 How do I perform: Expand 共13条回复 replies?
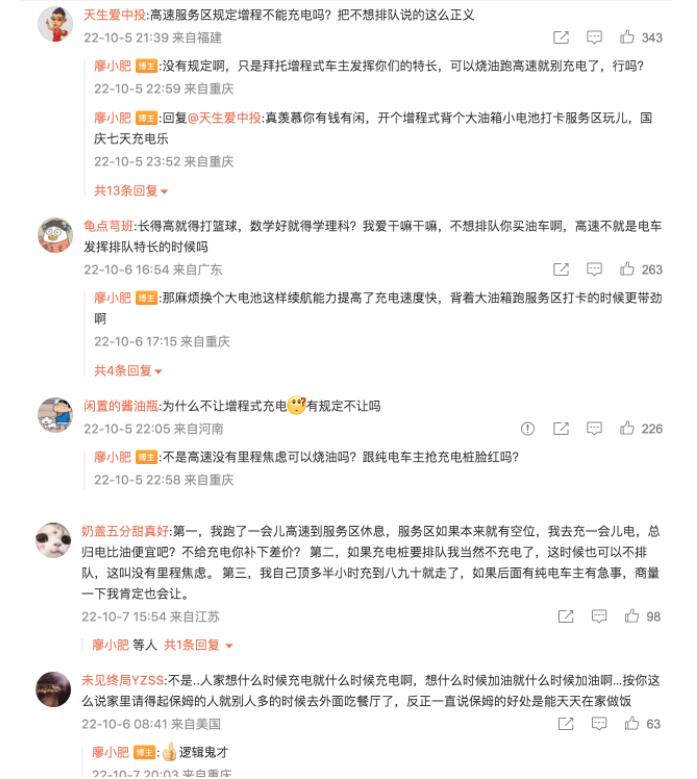(x=131, y=190)
